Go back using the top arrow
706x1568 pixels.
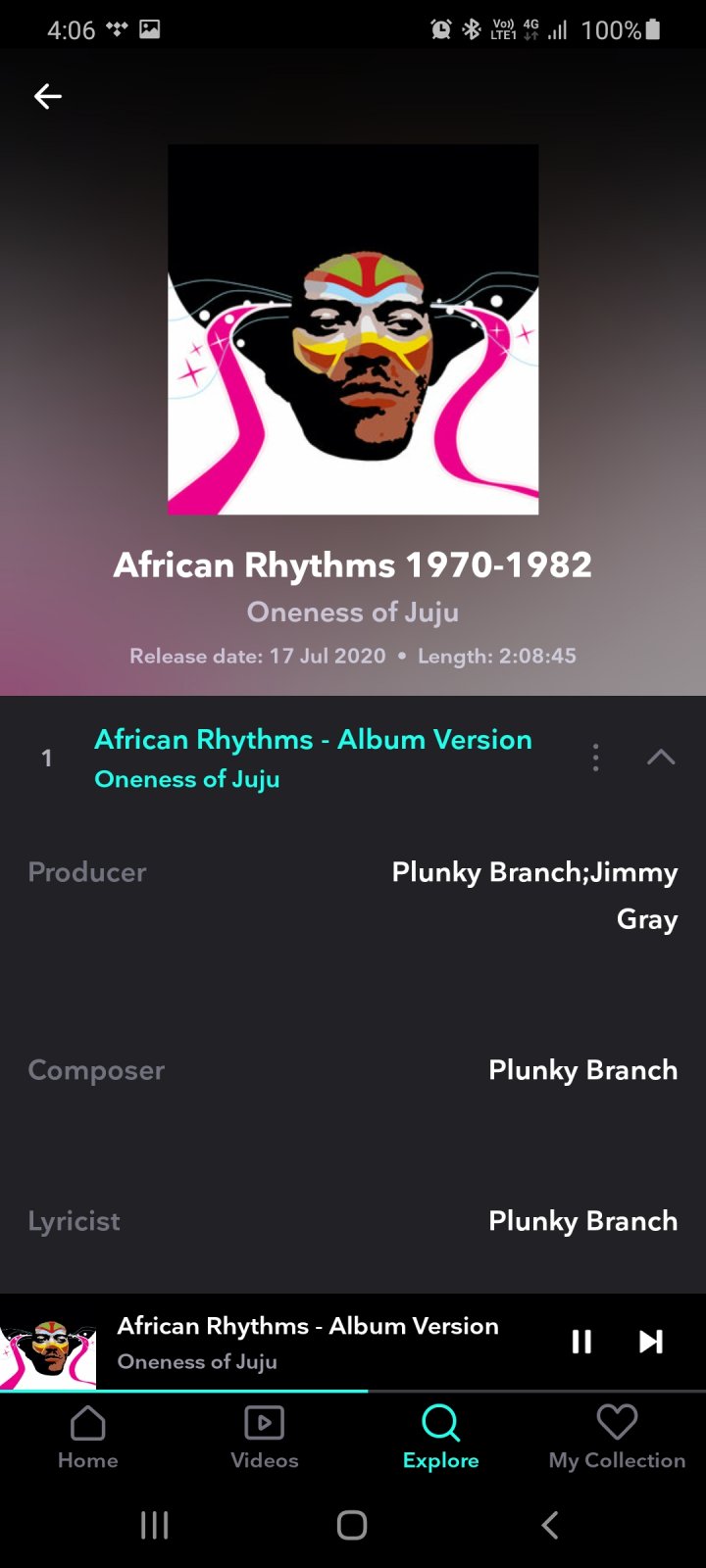(48, 96)
